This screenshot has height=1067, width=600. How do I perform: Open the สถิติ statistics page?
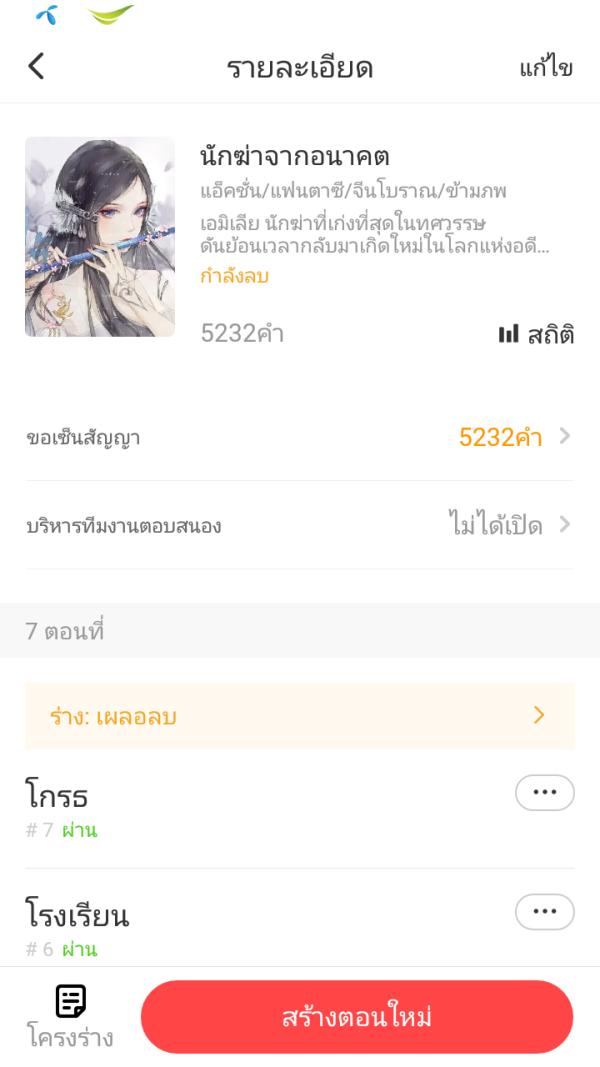point(536,334)
